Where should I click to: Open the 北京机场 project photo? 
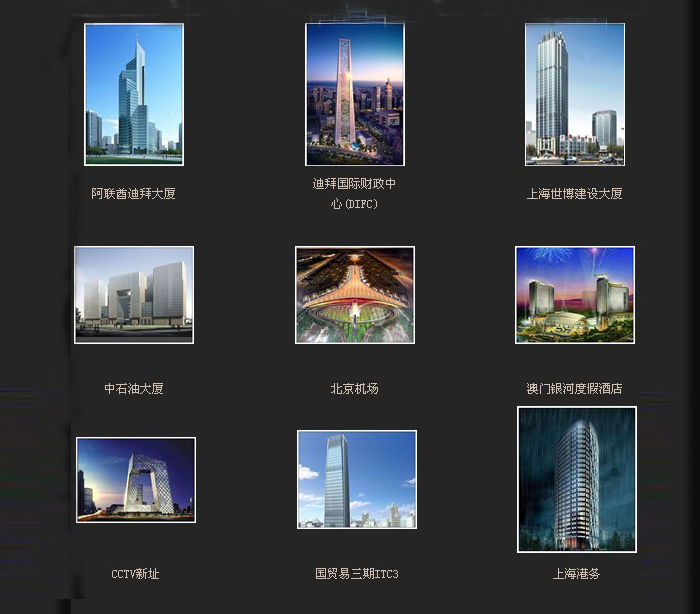pos(355,295)
